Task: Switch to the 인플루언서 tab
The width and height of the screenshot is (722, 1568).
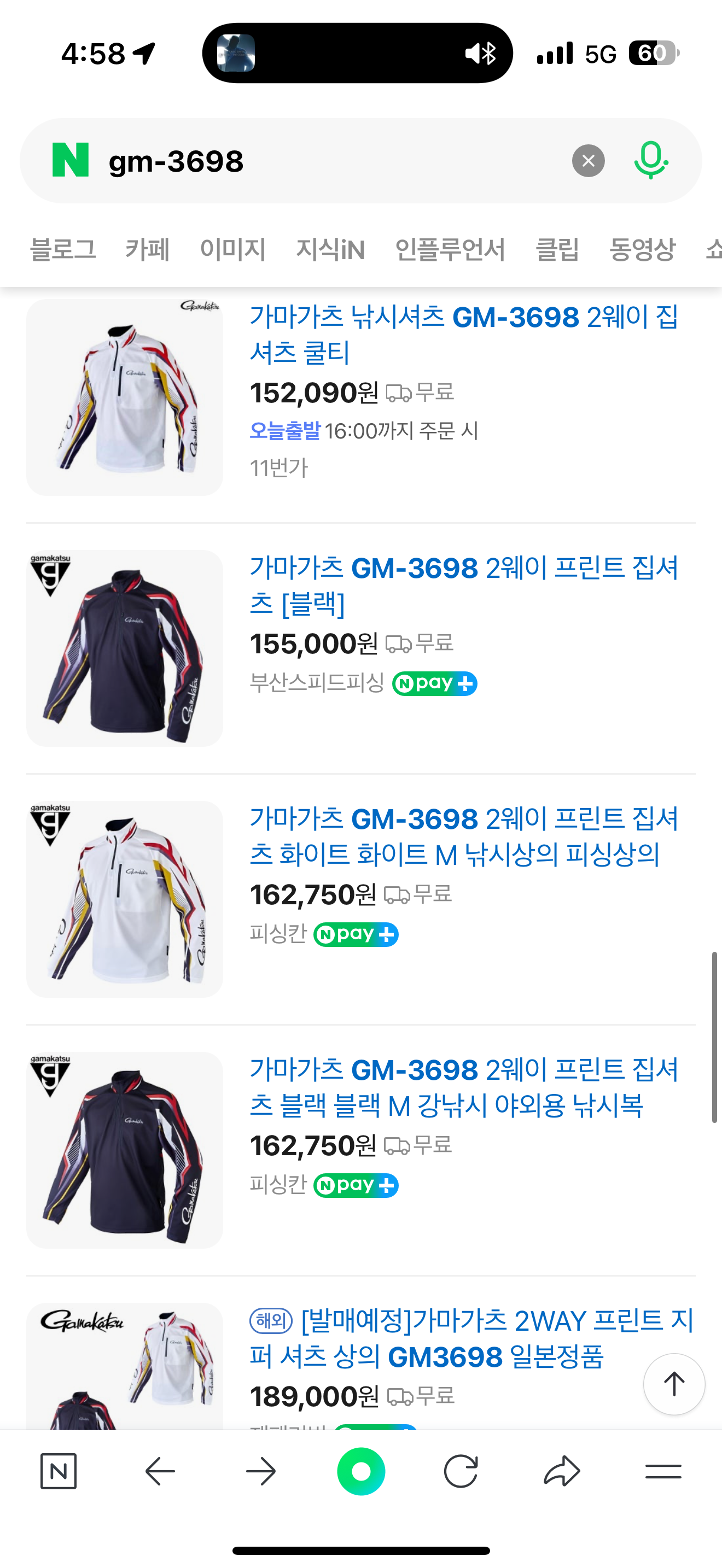Action: coord(450,249)
